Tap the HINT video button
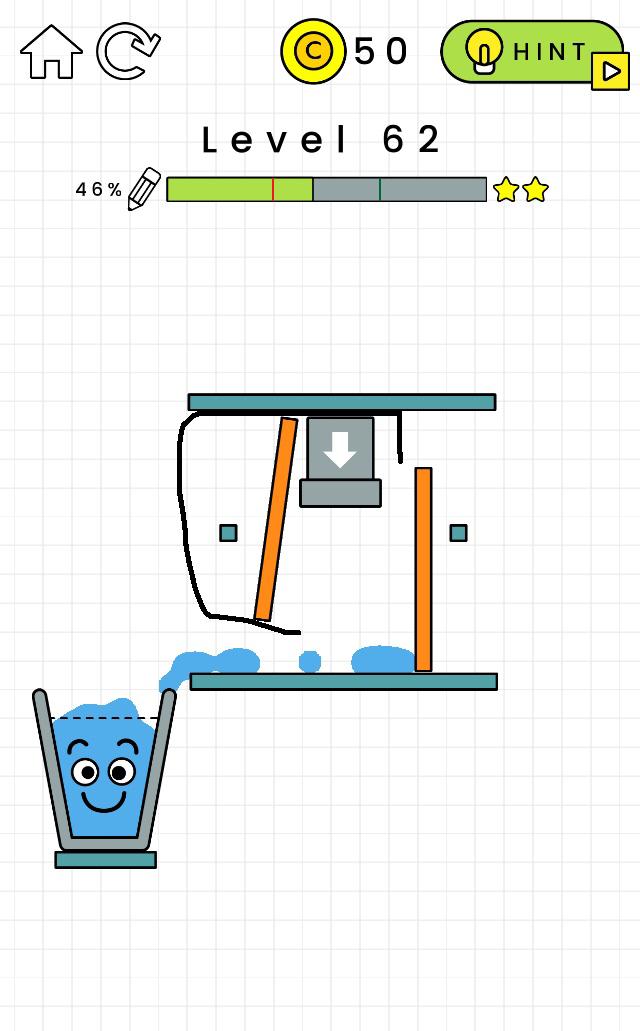Screen dimensions: 640x1031 [533, 52]
